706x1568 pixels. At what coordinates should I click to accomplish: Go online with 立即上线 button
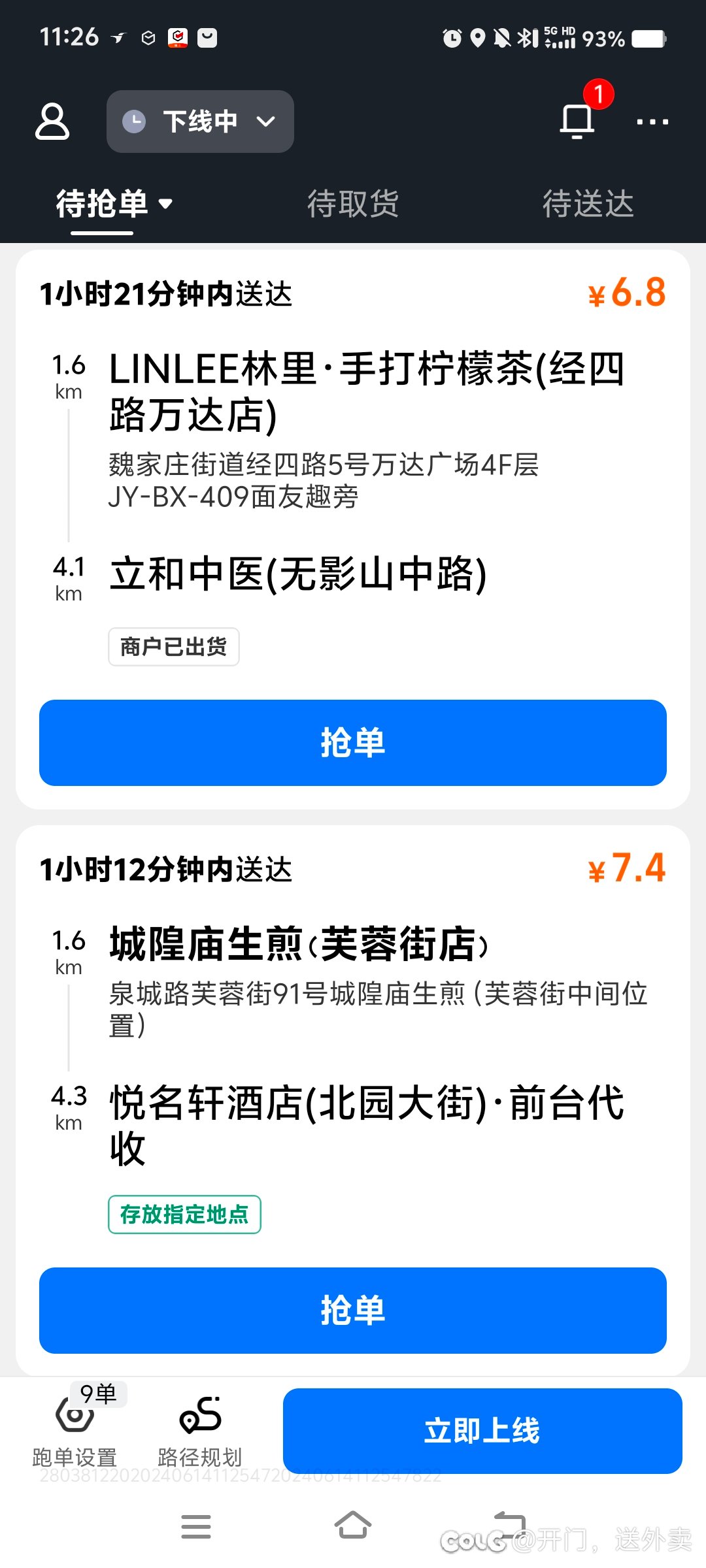pos(482,1431)
